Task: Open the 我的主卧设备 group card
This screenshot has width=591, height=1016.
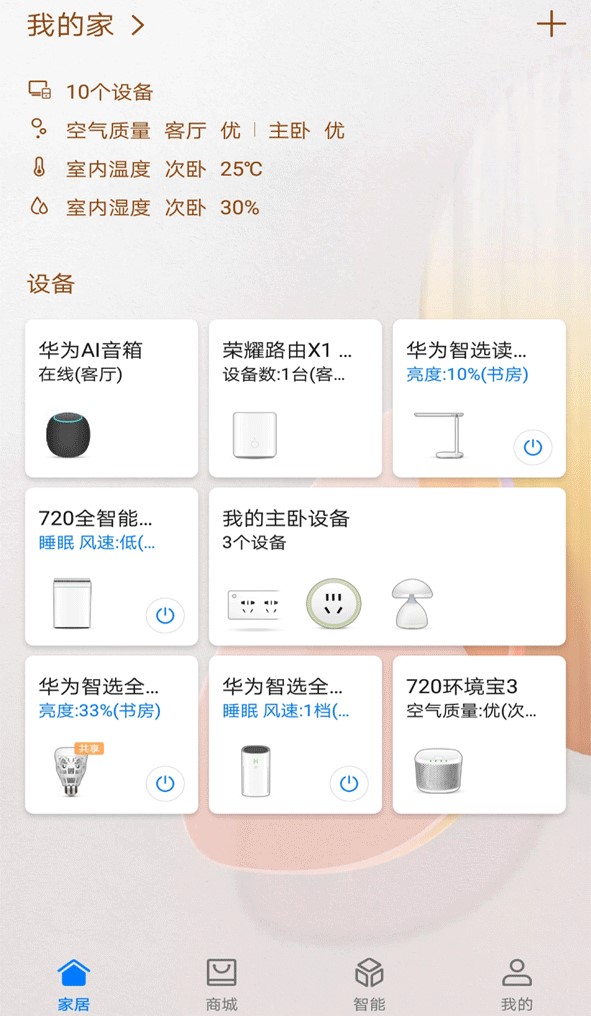Action: click(387, 566)
